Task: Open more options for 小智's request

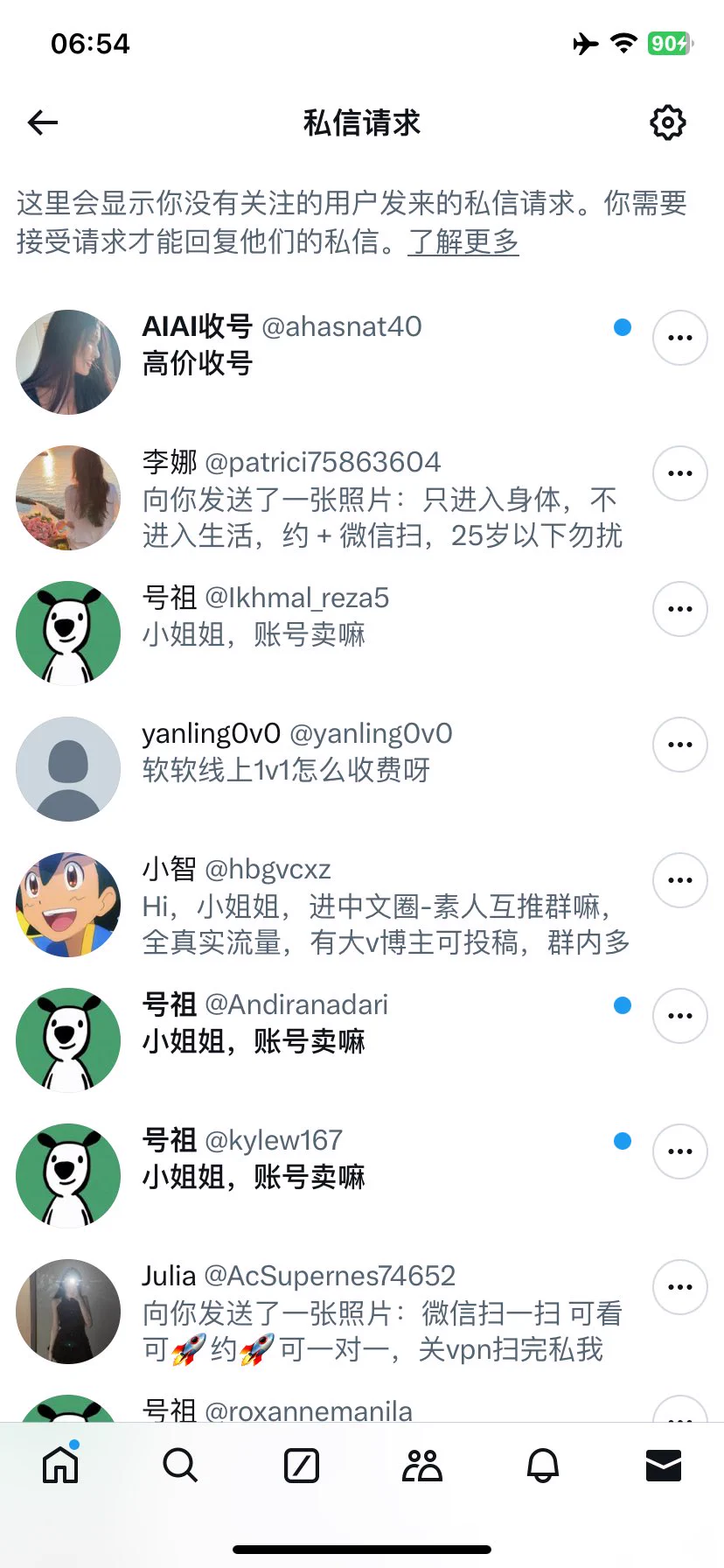Action: click(679, 880)
